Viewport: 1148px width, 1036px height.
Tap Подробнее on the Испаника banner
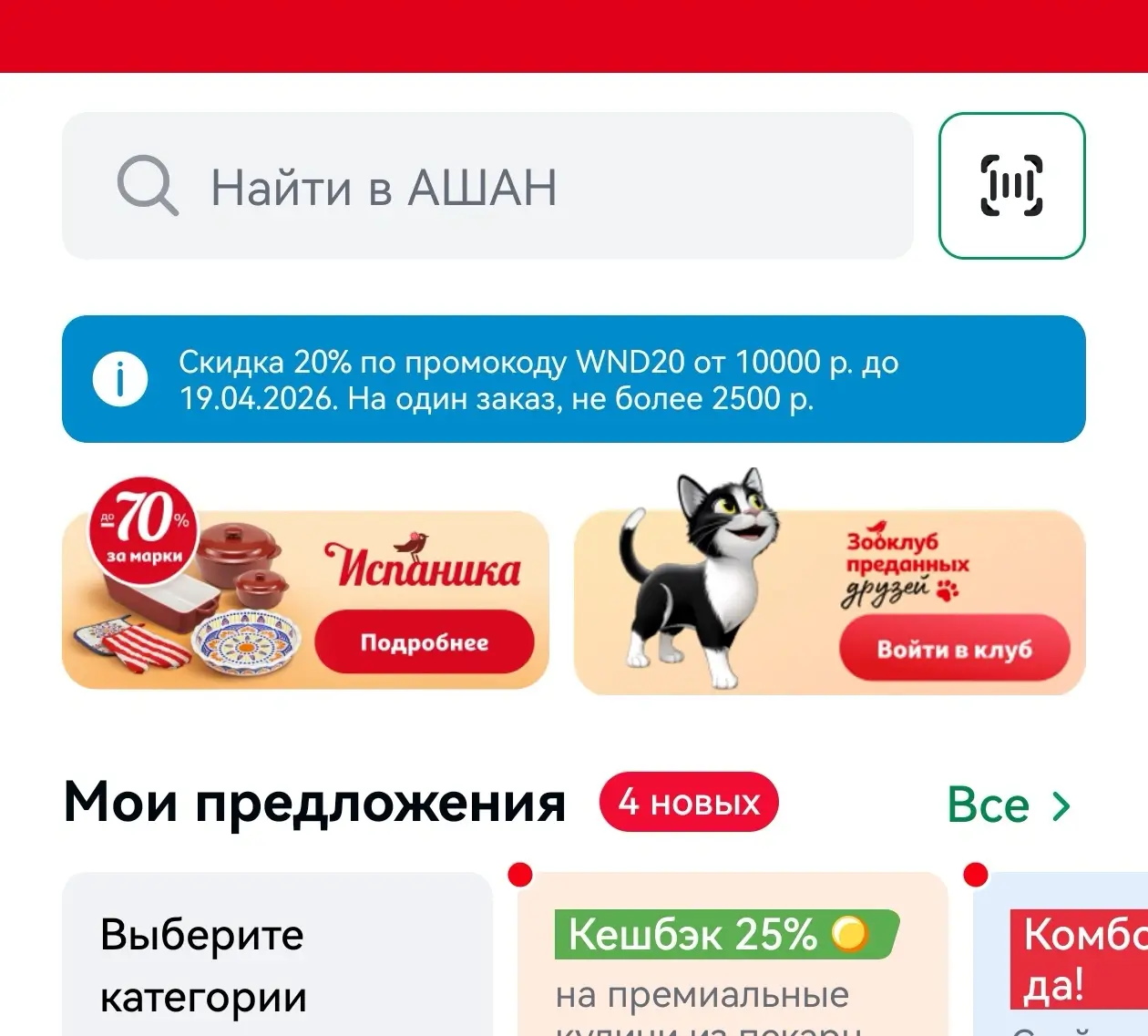tap(425, 642)
